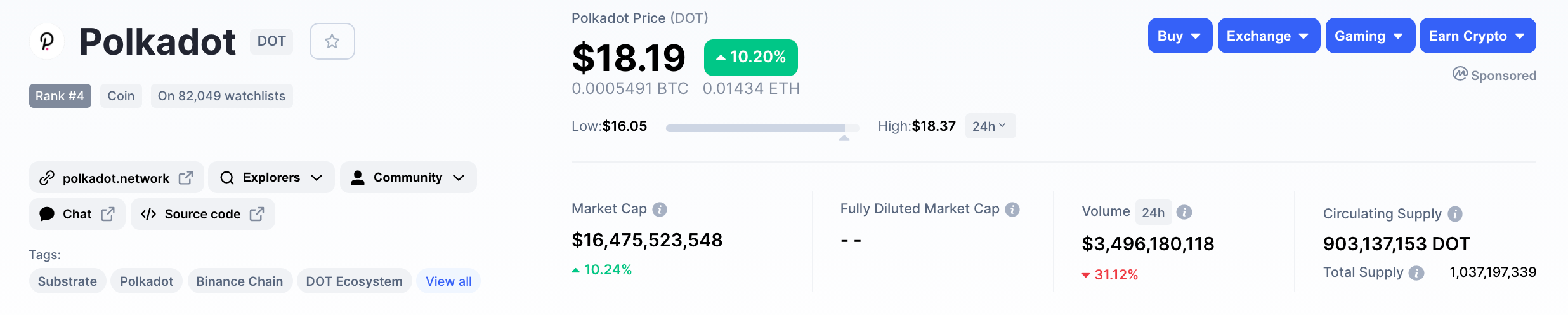View all tags
Image resolution: width=1568 pixels, height=315 pixels.
(448, 281)
